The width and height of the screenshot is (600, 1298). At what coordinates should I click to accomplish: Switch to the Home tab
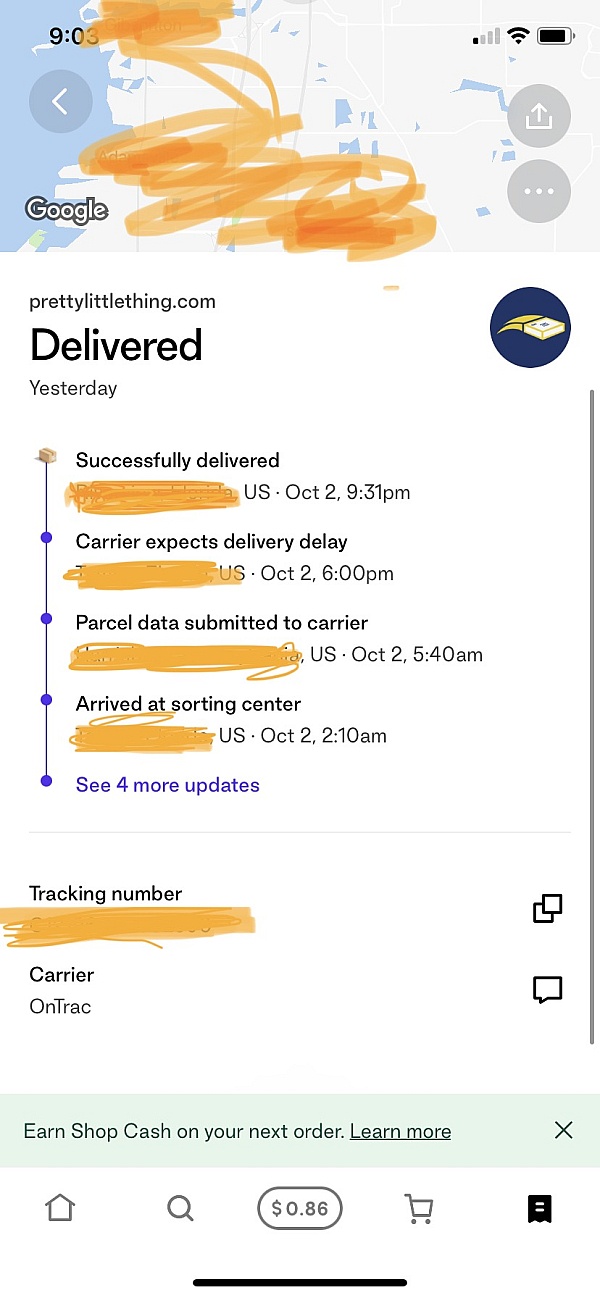click(61, 1208)
